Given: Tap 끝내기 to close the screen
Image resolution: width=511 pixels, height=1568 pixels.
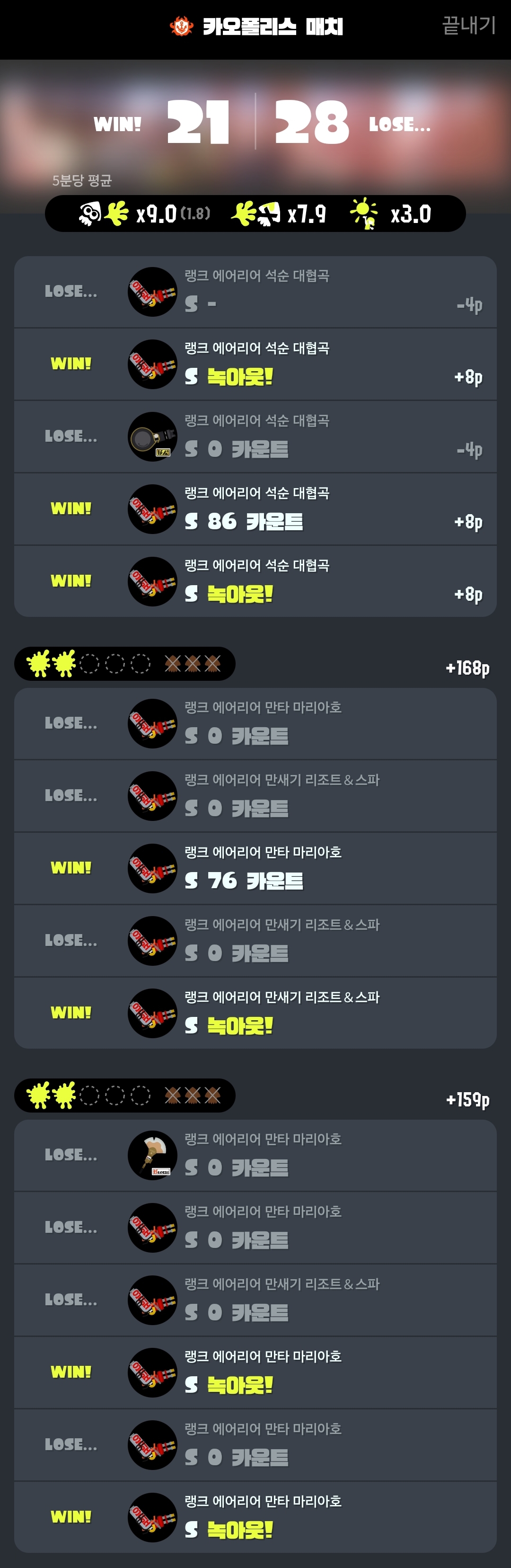Looking at the screenshot, I should tap(468, 26).
